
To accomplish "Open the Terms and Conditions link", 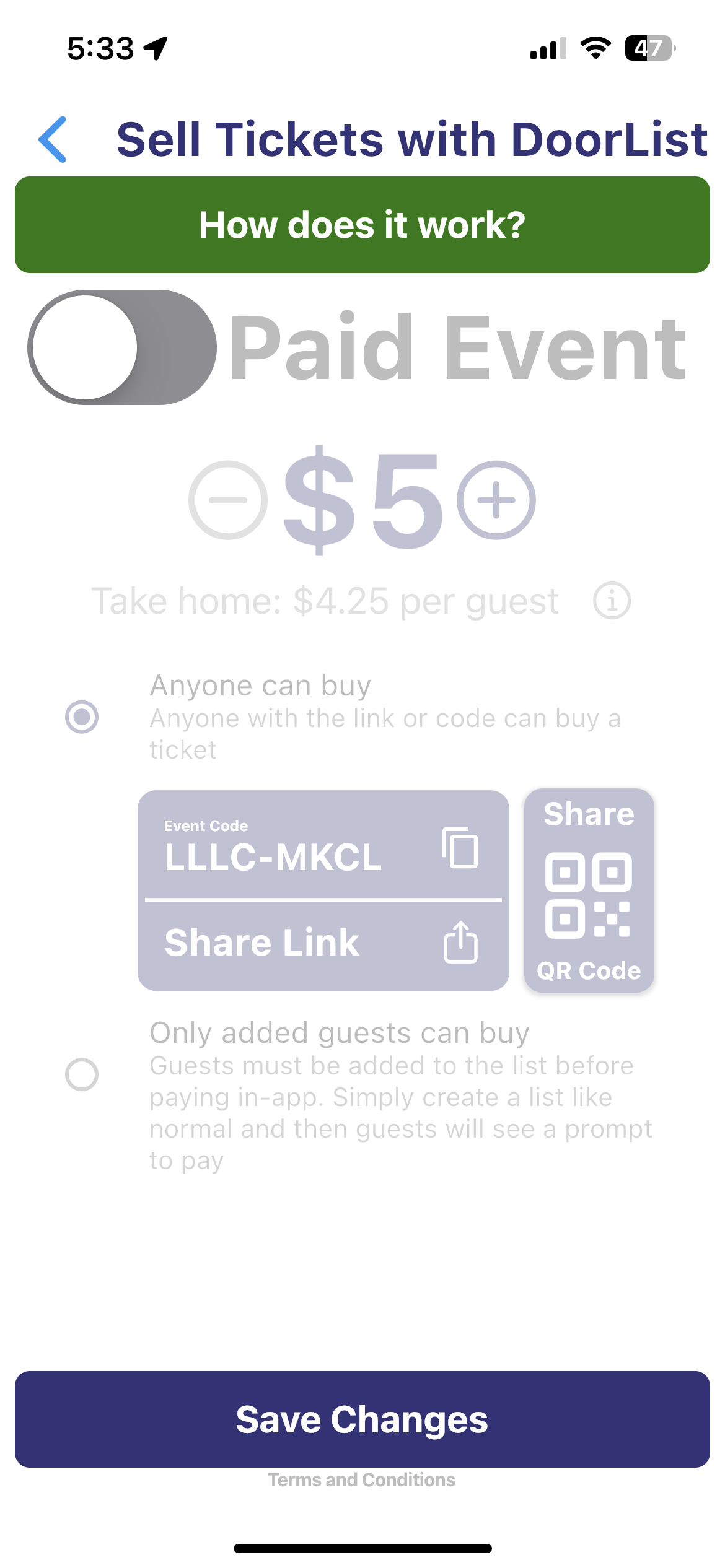I will click(x=361, y=1480).
